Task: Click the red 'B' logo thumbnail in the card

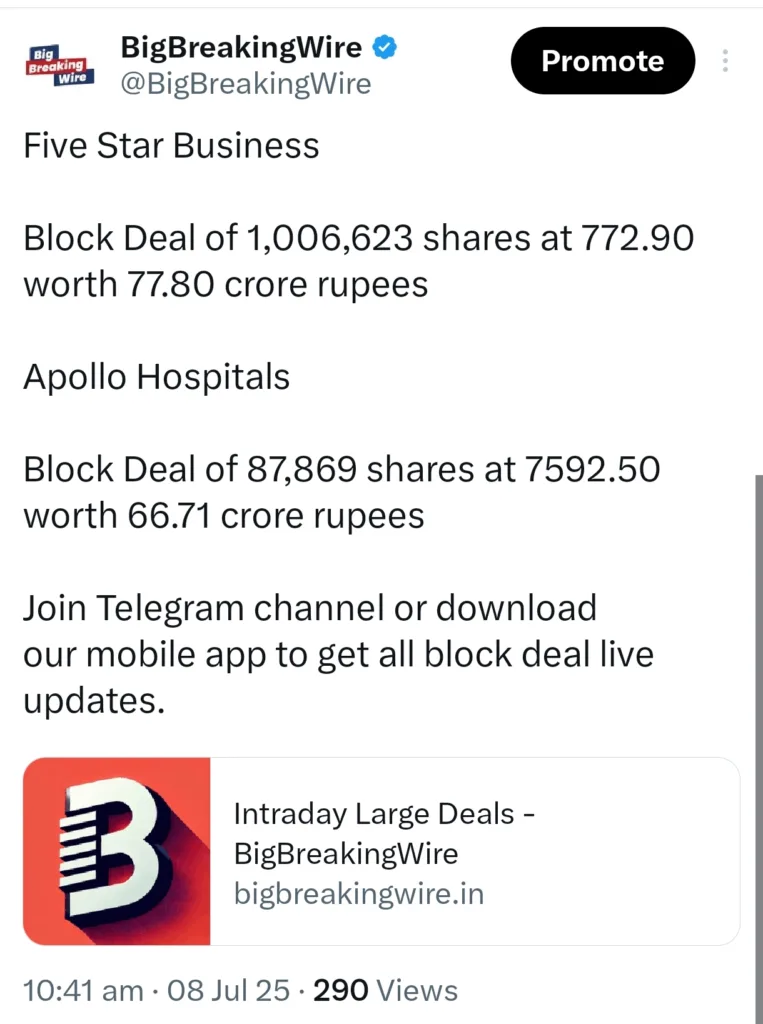Action: pyautogui.click(x=118, y=850)
